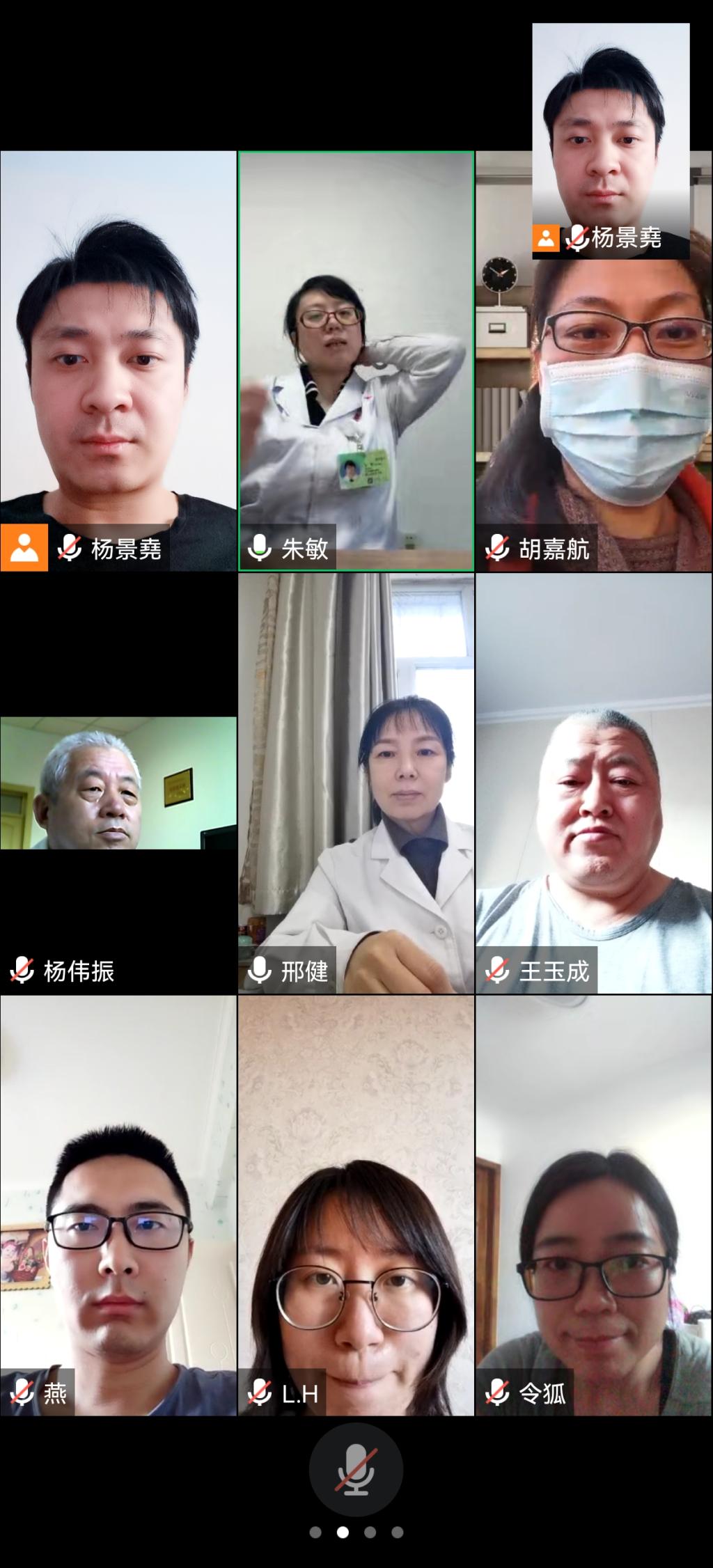Open 朱敏's video tile
The width and height of the screenshot is (713, 1568).
coord(356,362)
